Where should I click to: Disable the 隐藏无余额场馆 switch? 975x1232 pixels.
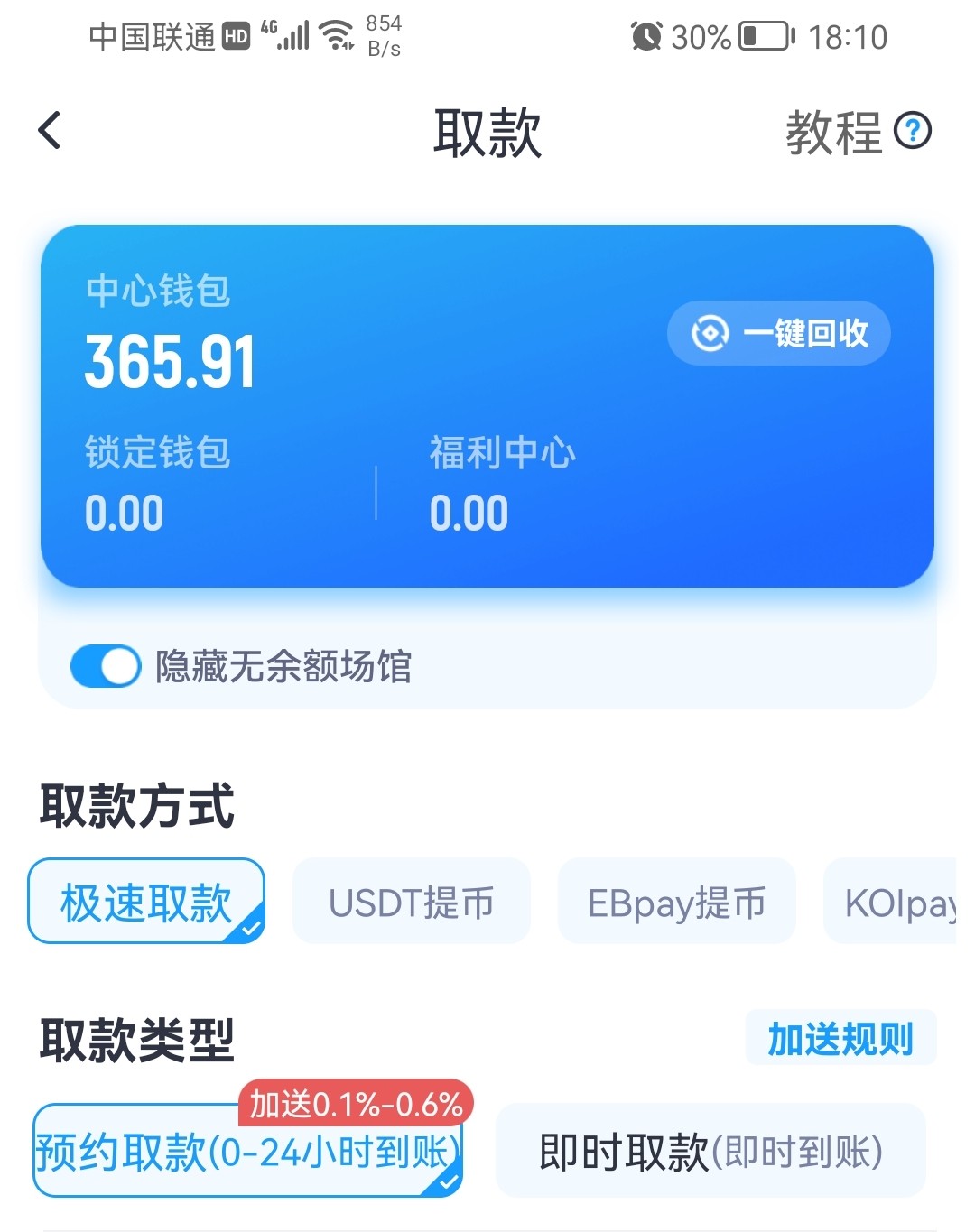(105, 666)
